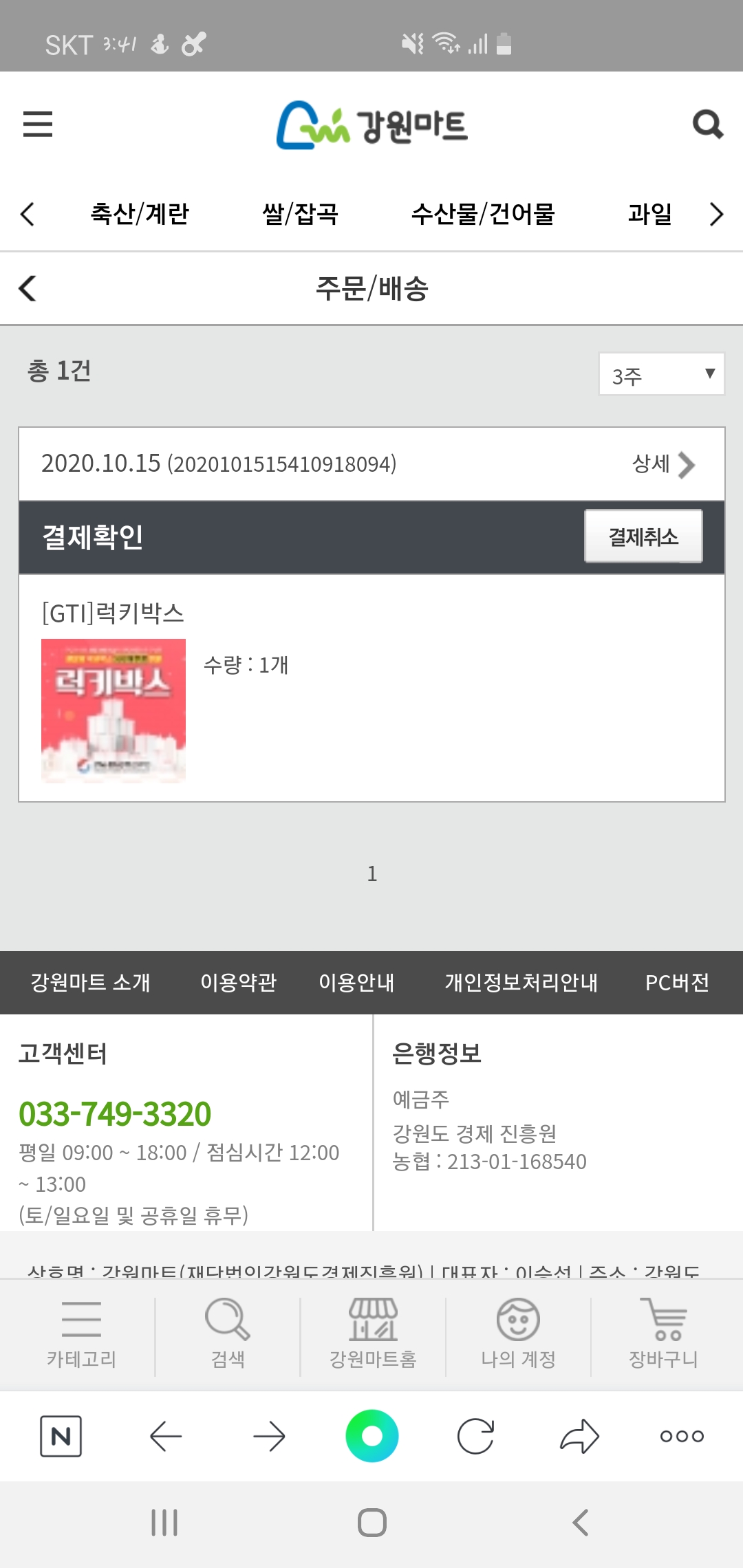Go back from 주문/배송 page
The image size is (743, 1568).
coord(28,288)
